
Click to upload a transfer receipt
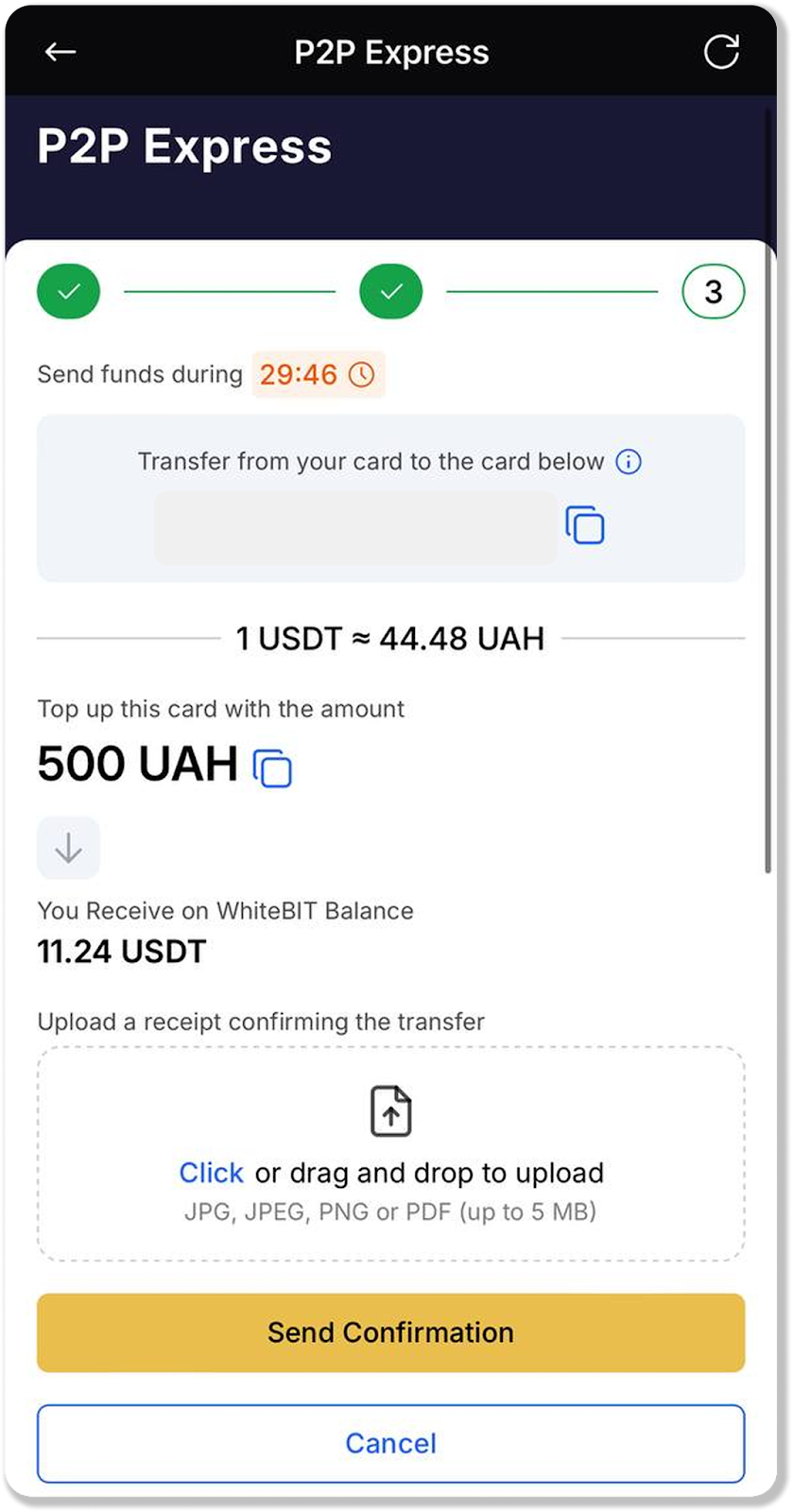coord(212,1173)
